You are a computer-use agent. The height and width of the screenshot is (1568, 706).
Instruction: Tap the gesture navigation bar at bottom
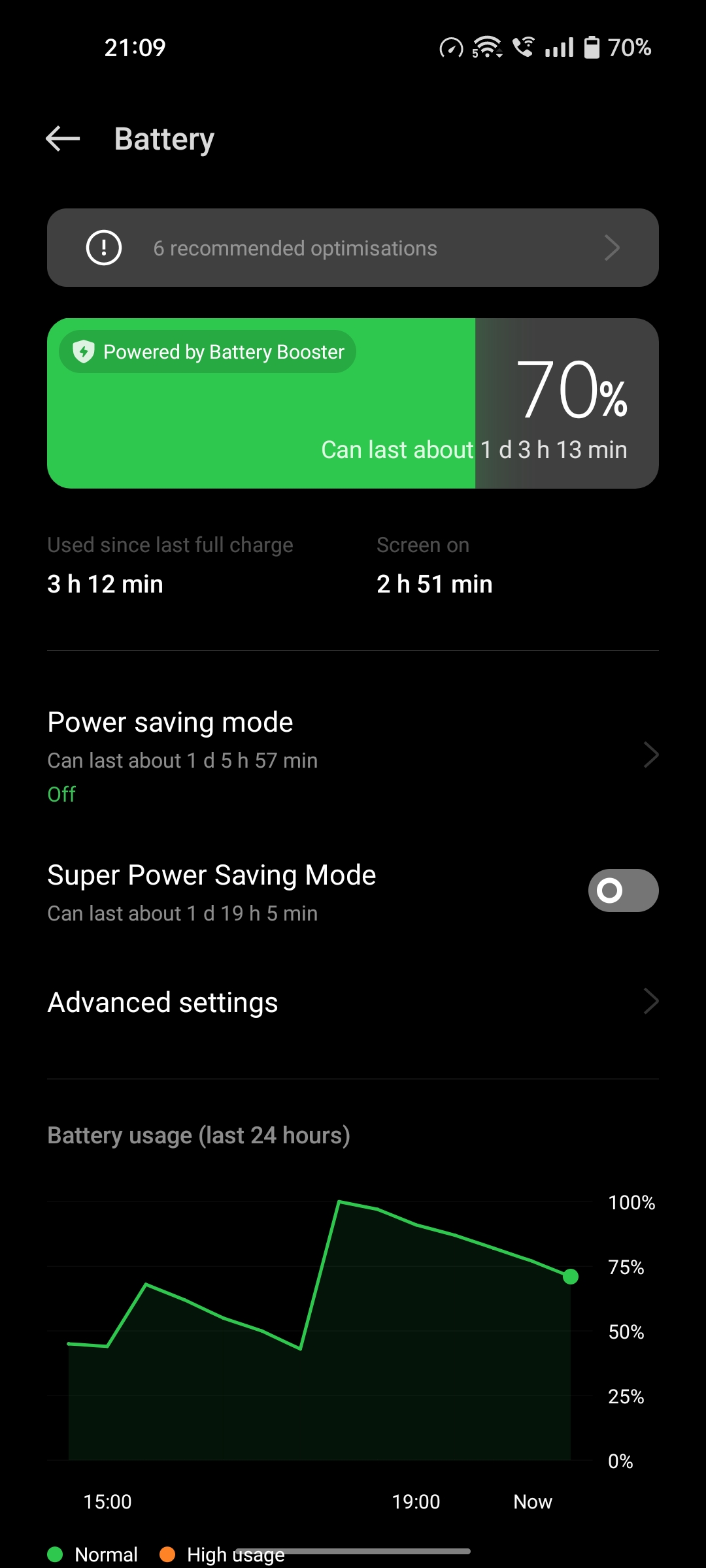tap(353, 1551)
